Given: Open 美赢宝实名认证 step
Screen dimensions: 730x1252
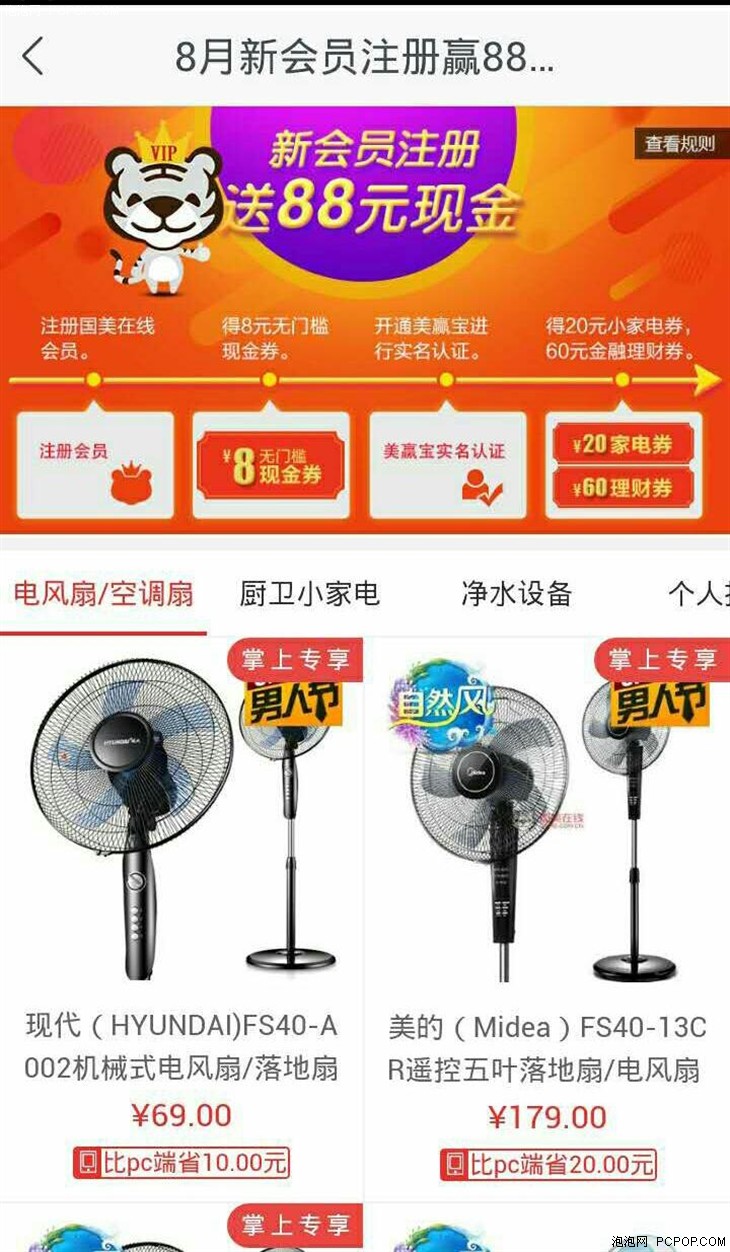Looking at the screenshot, I should (447, 465).
